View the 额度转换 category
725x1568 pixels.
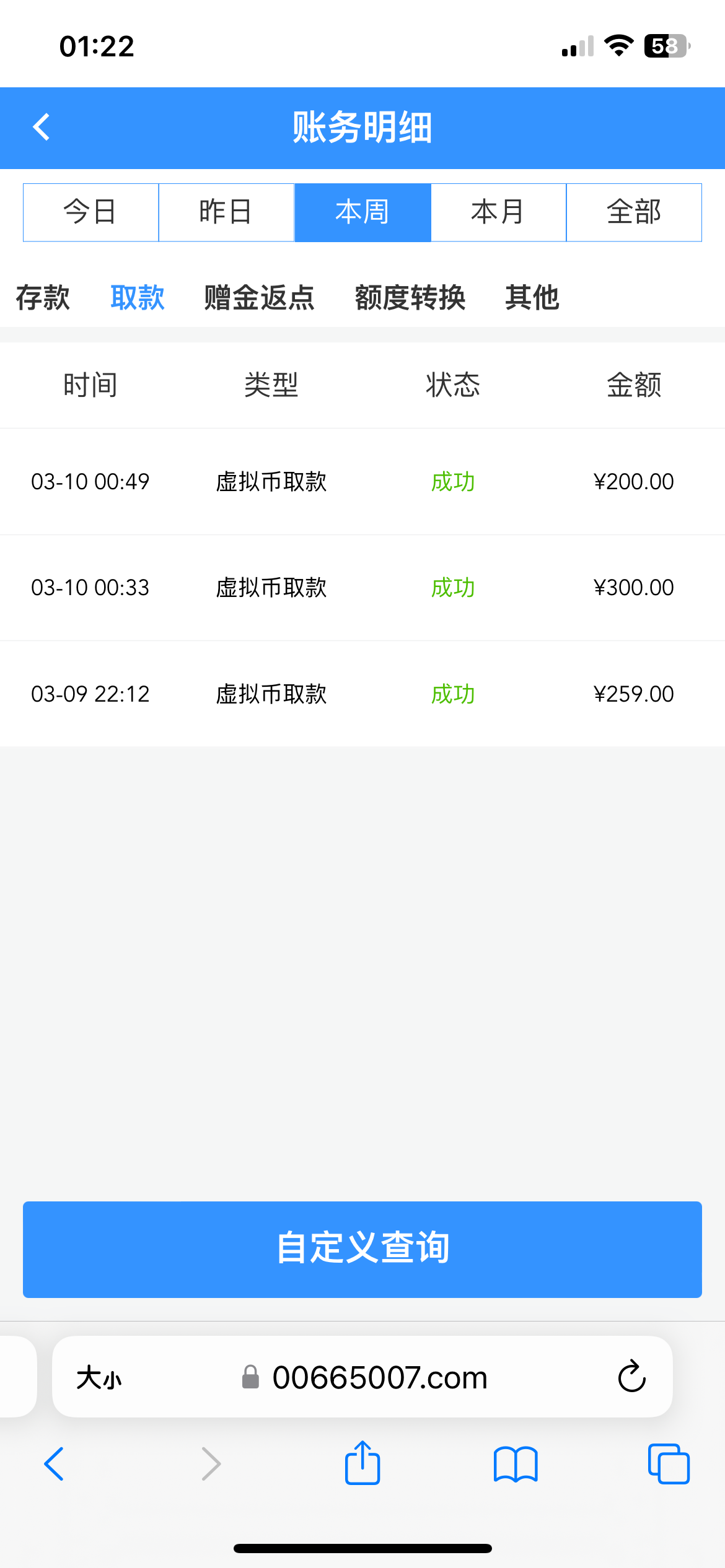(410, 298)
